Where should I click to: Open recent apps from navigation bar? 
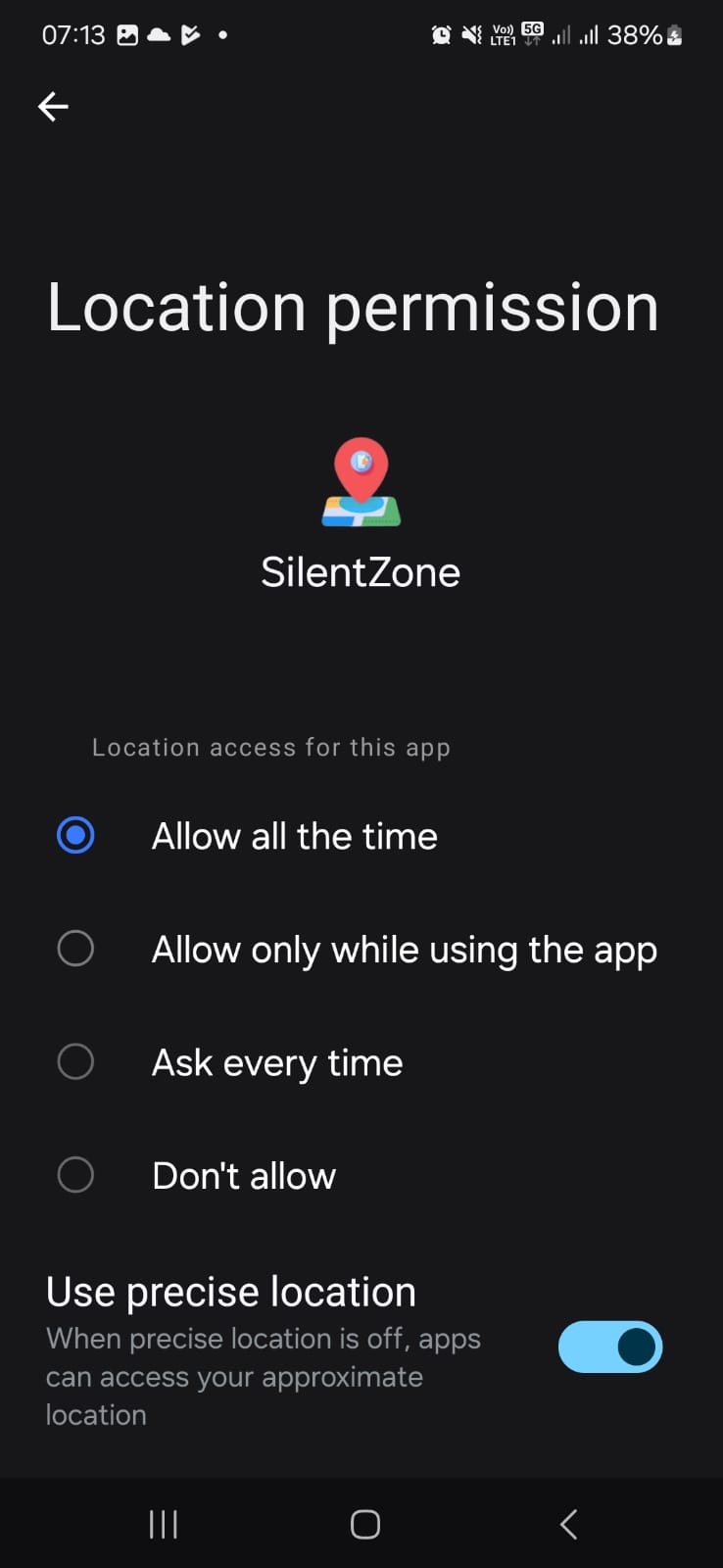point(163,1524)
